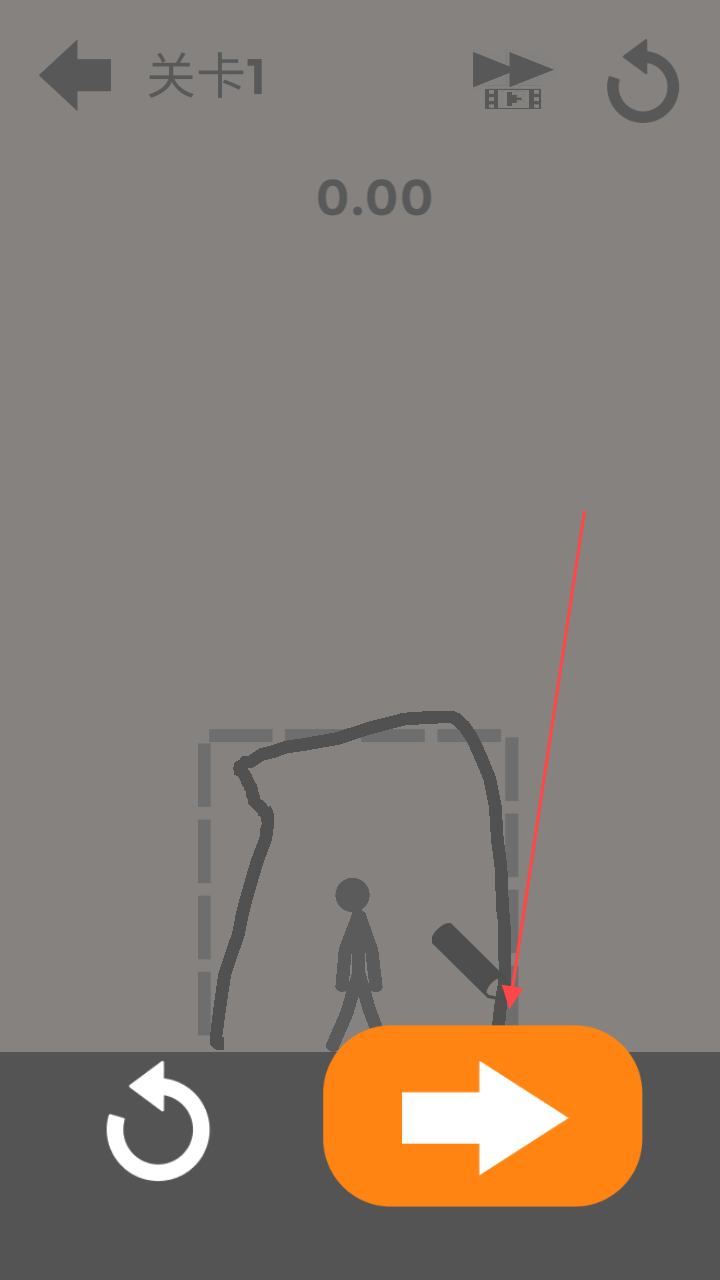This screenshot has width=720, height=1280.
Task: Undo the drawing with the bottom reload button
Action: (x=159, y=1121)
